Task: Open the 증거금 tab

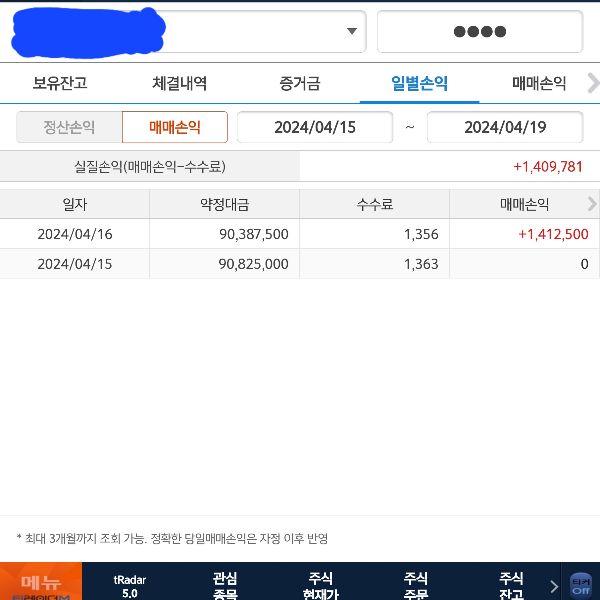Action: (300, 83)
